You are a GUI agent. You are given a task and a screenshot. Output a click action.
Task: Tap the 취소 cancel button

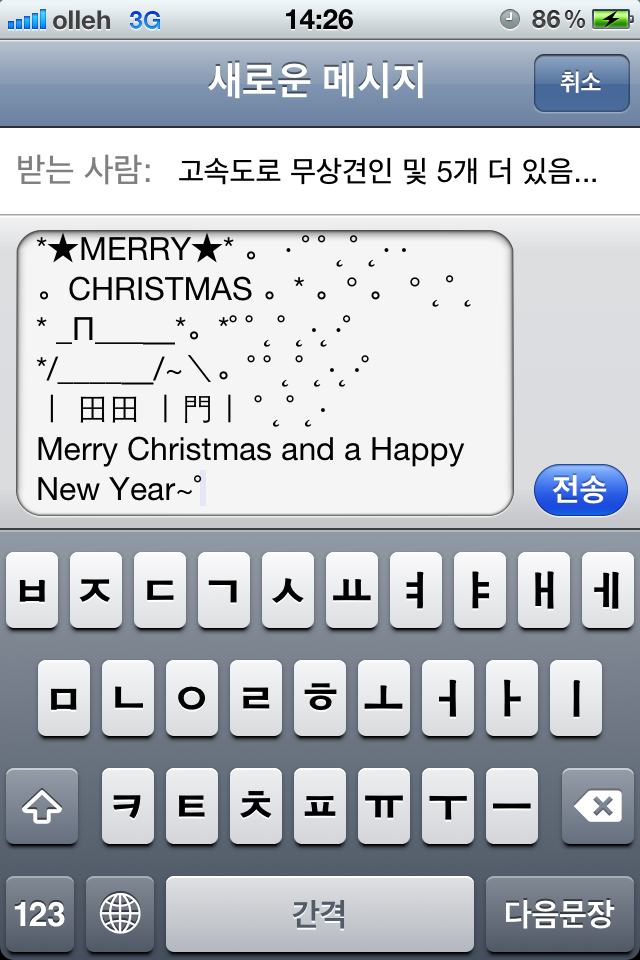(580, 83)
